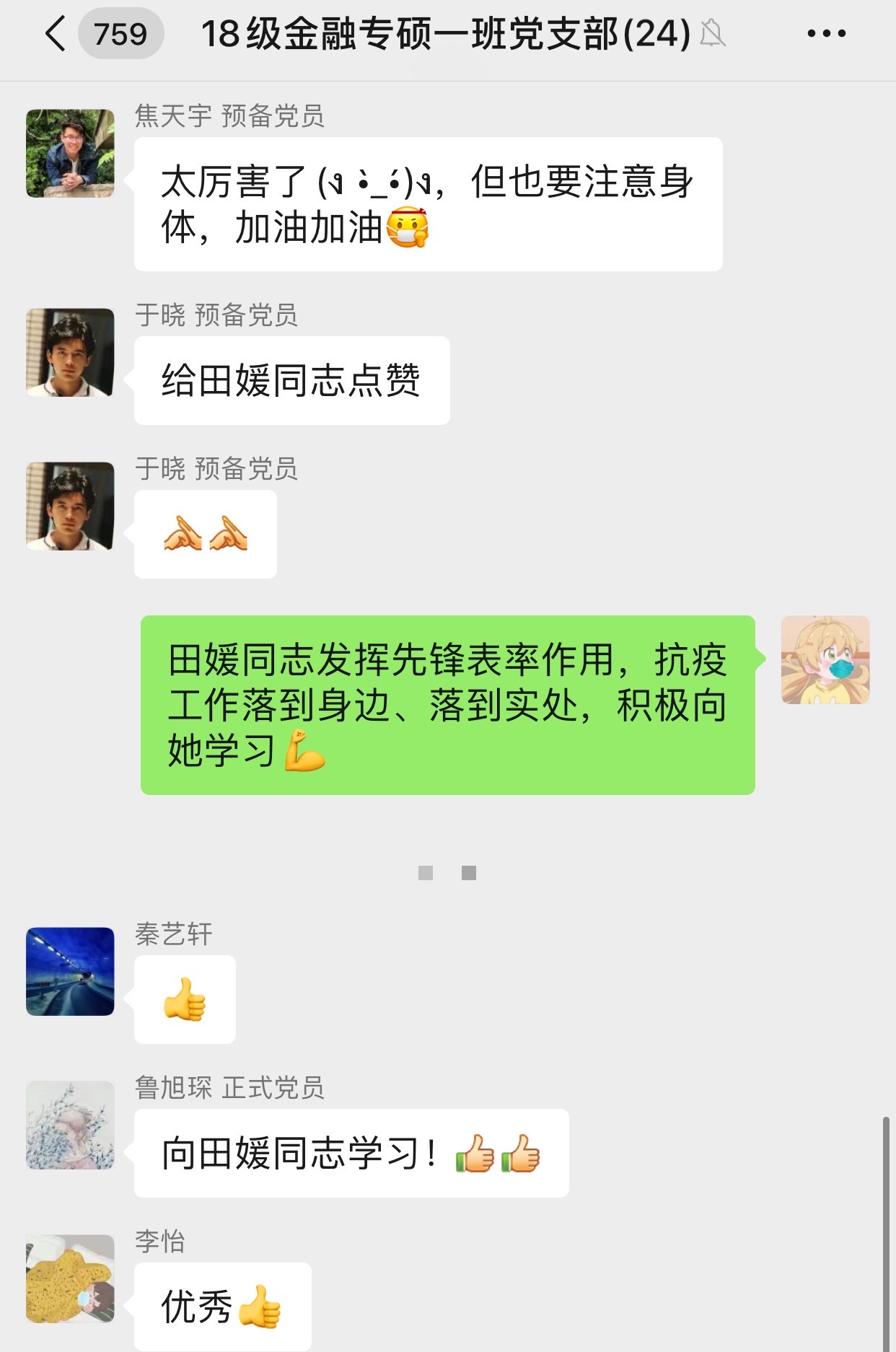Tap 于晓's avatar beside 给田媛同志点赞
The height and width of the screenshot is (1352, 896).
pos(70,353)
